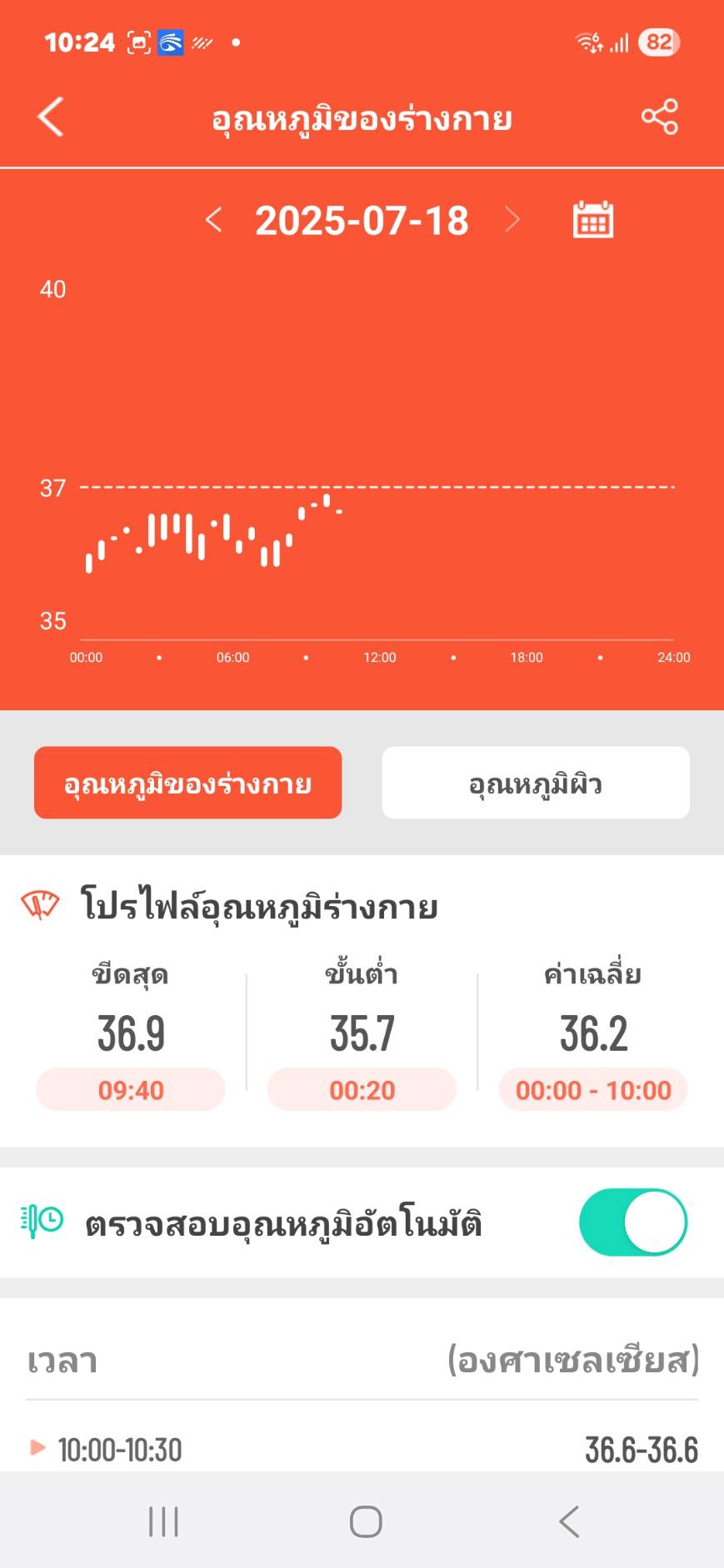Open recent apps from navigation bar
The image size is (724, 1568).
[163, 1521]
